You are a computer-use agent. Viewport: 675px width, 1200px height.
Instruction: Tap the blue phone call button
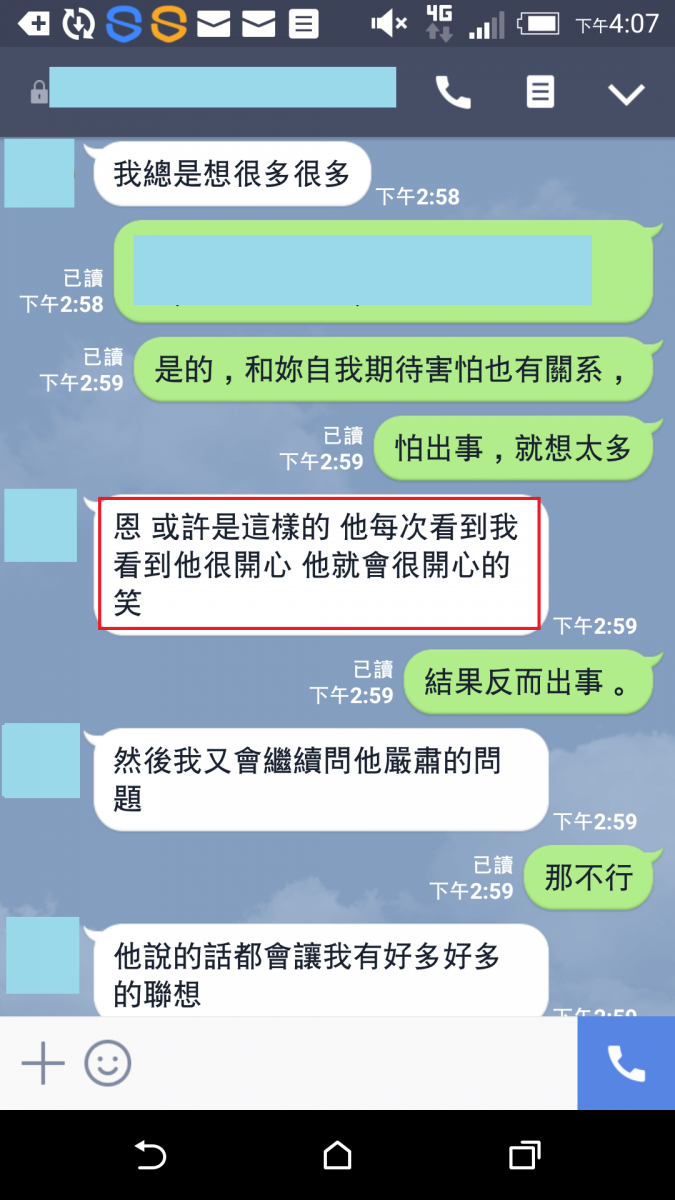pos(626,1064)
